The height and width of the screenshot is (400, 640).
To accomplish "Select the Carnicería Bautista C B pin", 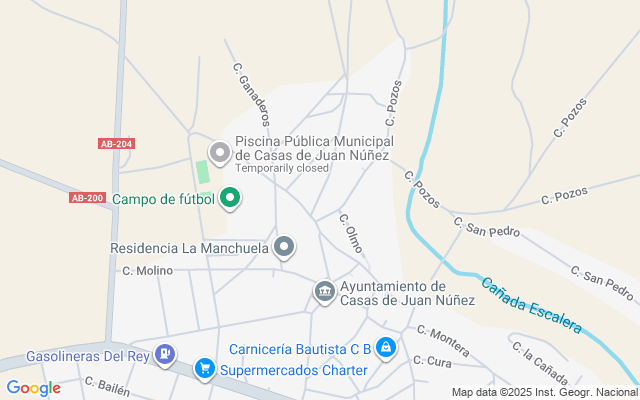I will point(386,348).
